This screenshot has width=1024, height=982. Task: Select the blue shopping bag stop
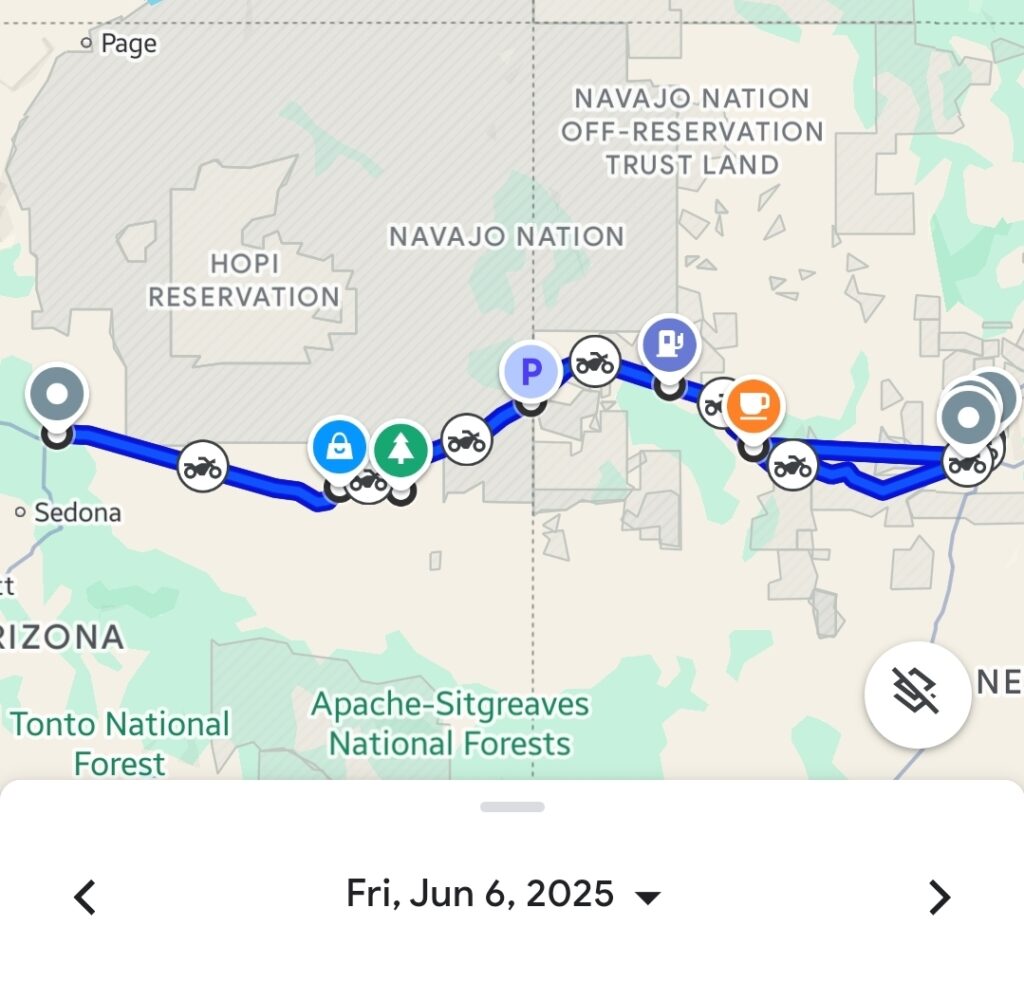pyautogui.click(x=340, y=449)
